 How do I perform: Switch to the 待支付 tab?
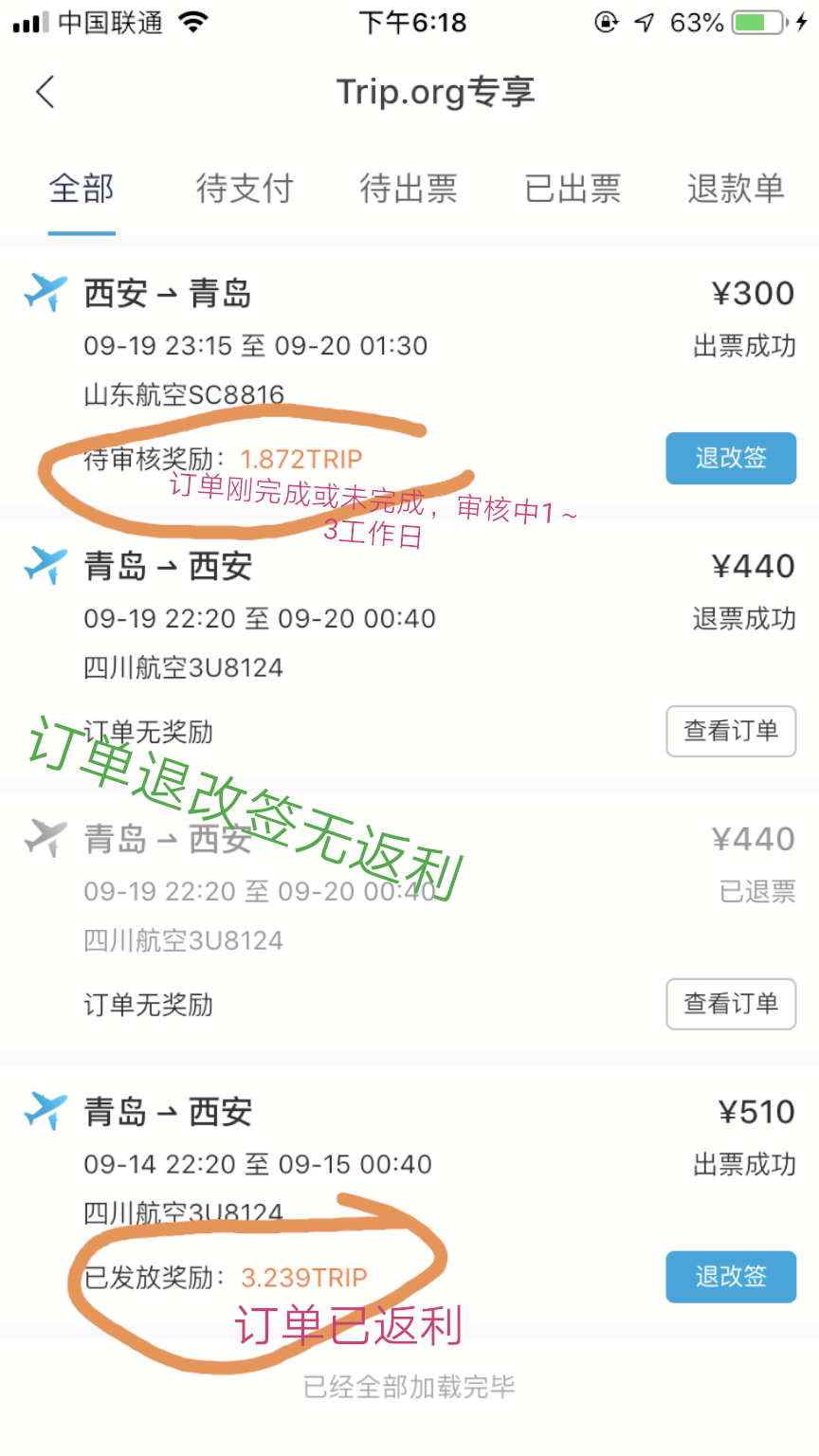tap(245, 189)
